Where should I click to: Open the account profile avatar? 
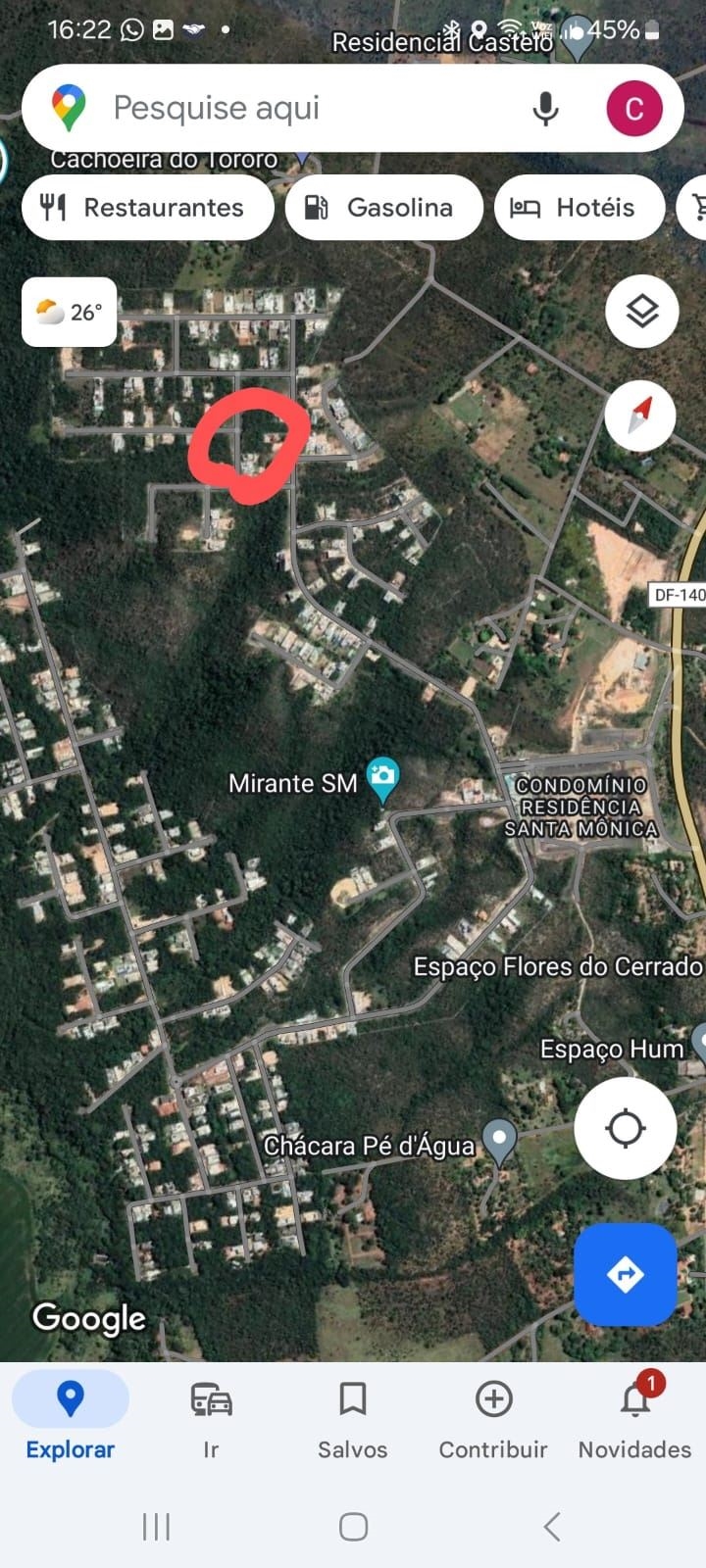tap(633, 108)
